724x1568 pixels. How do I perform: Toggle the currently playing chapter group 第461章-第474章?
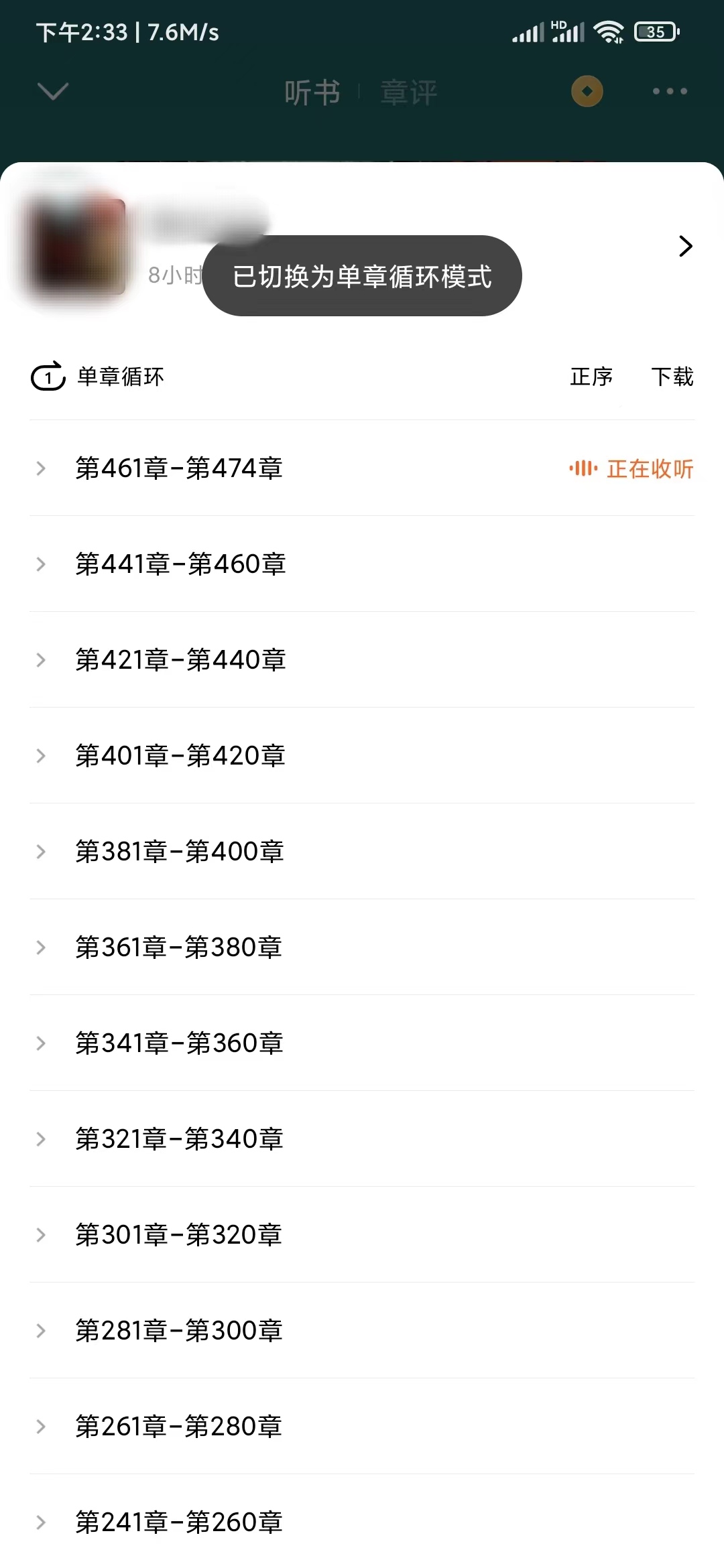pos(178,469)
